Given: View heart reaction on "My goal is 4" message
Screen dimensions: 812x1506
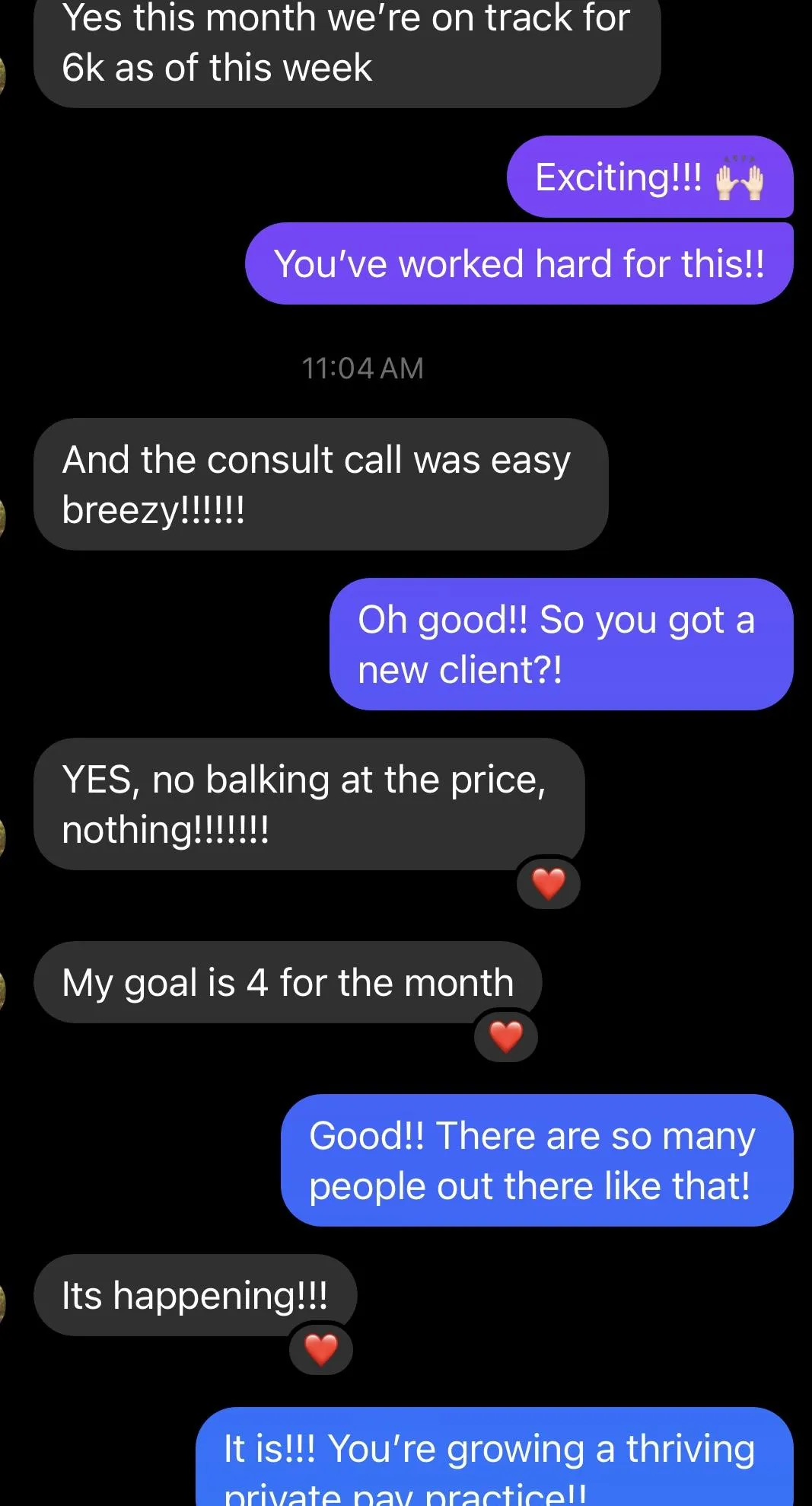Looking at the screenshot, I should [505, 1036].
